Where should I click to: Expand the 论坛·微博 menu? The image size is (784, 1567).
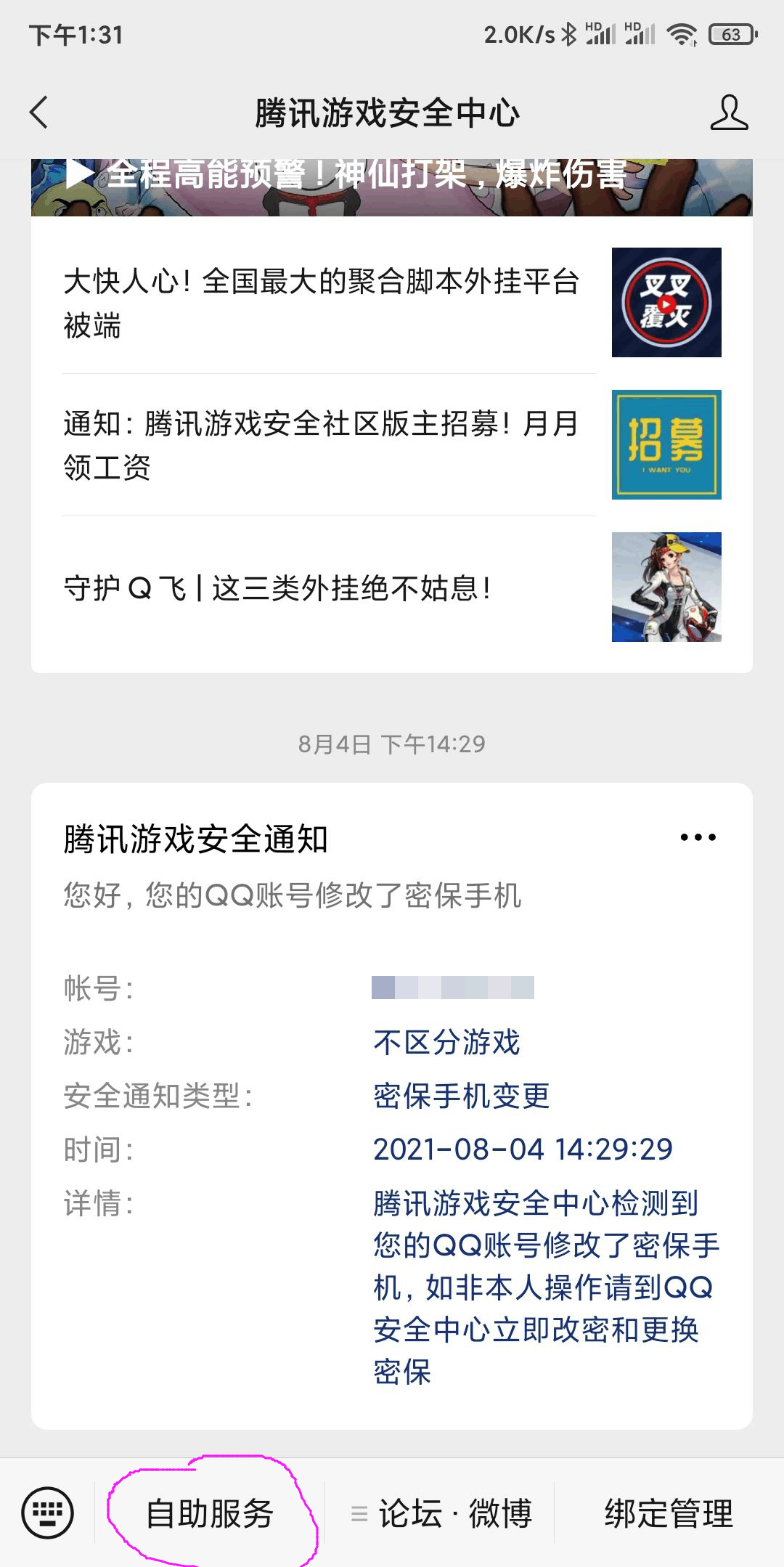[440, 1513]
